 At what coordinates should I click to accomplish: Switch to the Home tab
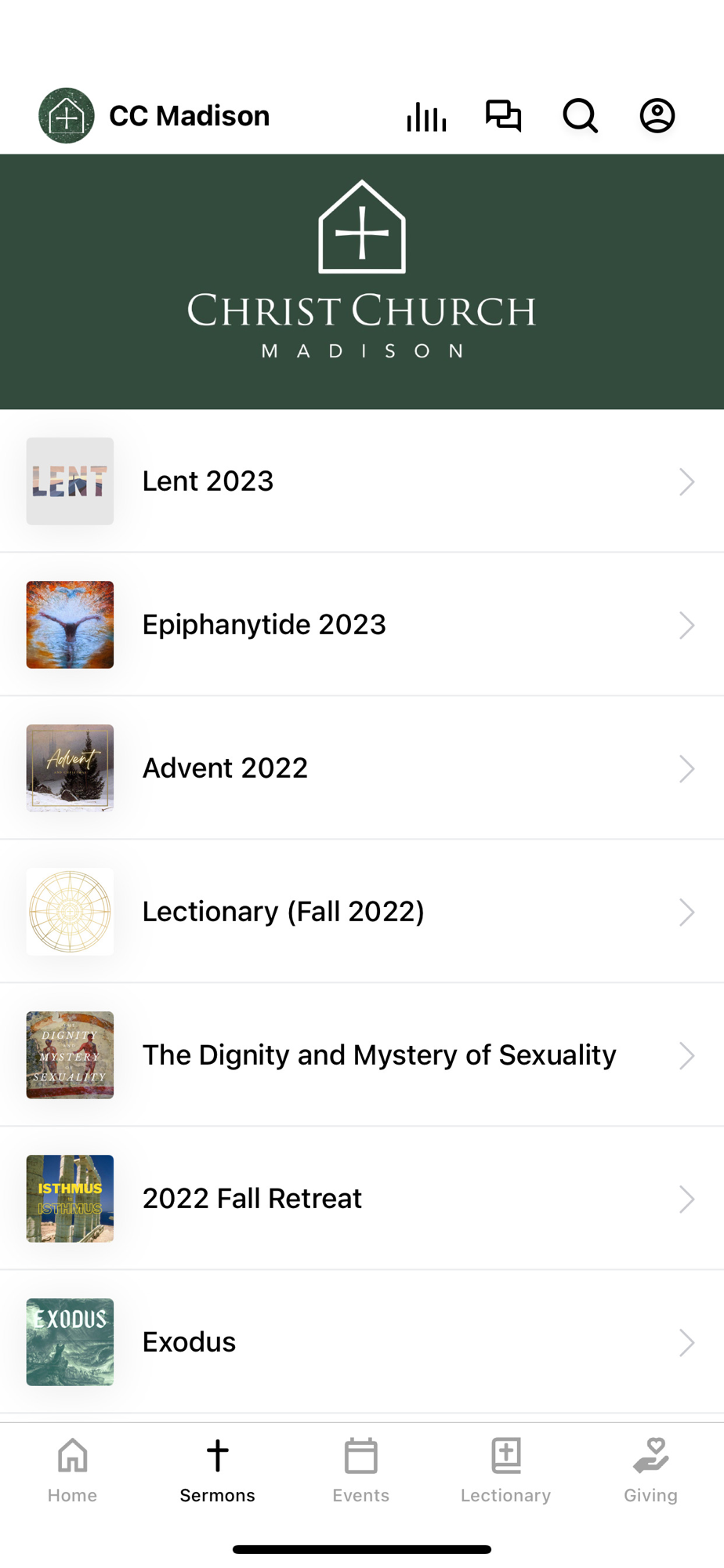click(x=72, y=1470)
